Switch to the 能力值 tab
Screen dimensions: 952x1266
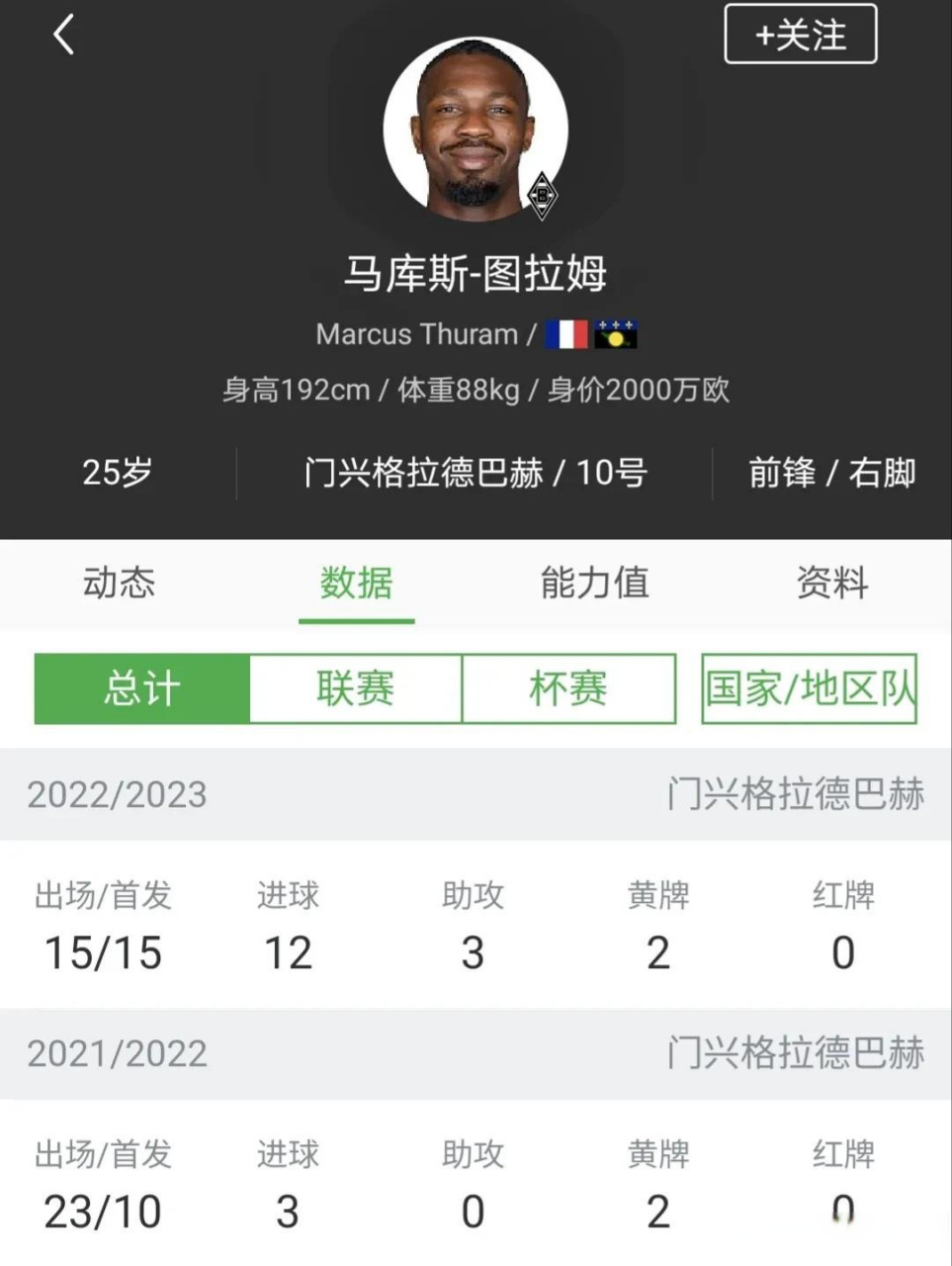click(594, 584)
